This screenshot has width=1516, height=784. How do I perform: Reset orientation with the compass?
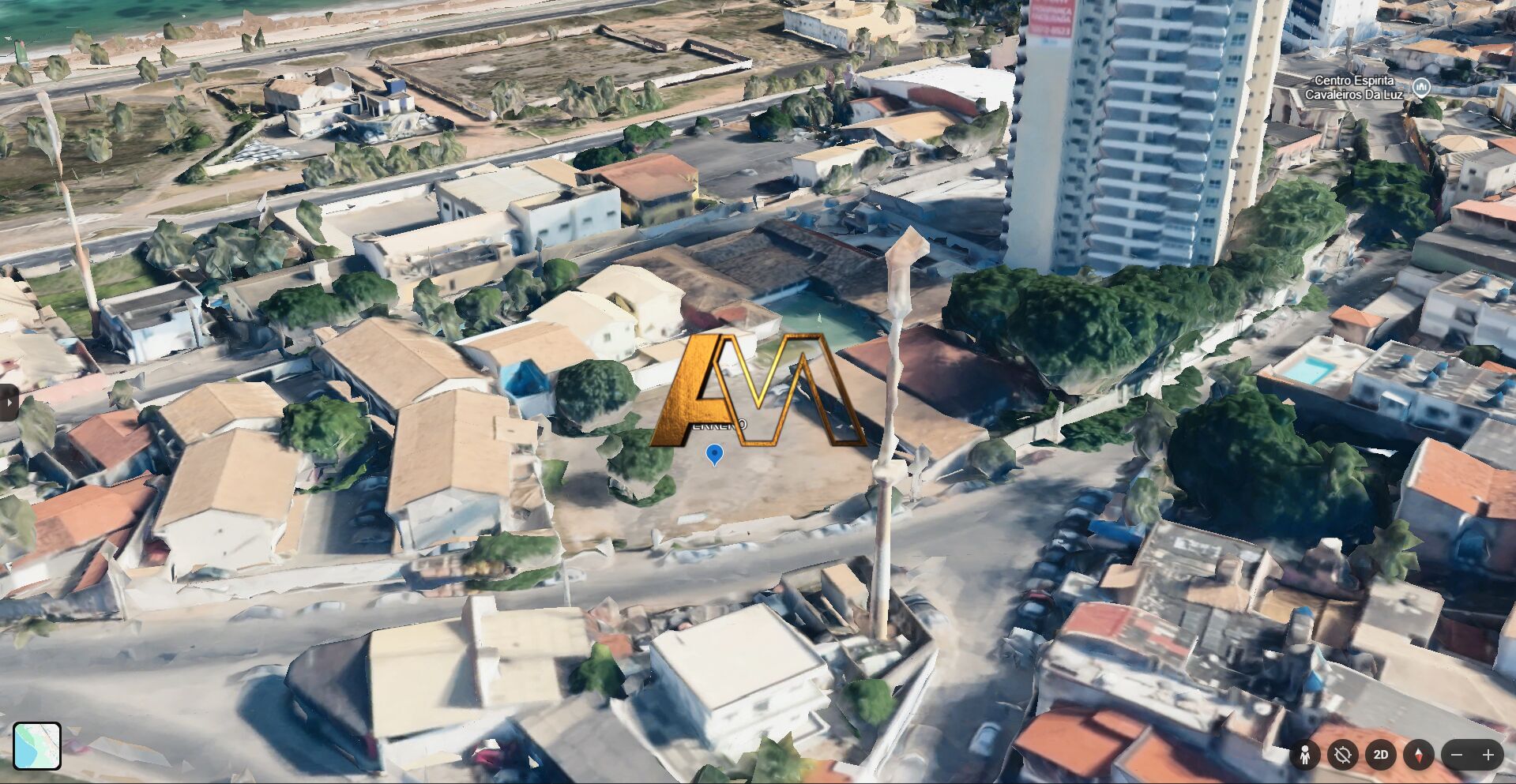coord(1419,755)
